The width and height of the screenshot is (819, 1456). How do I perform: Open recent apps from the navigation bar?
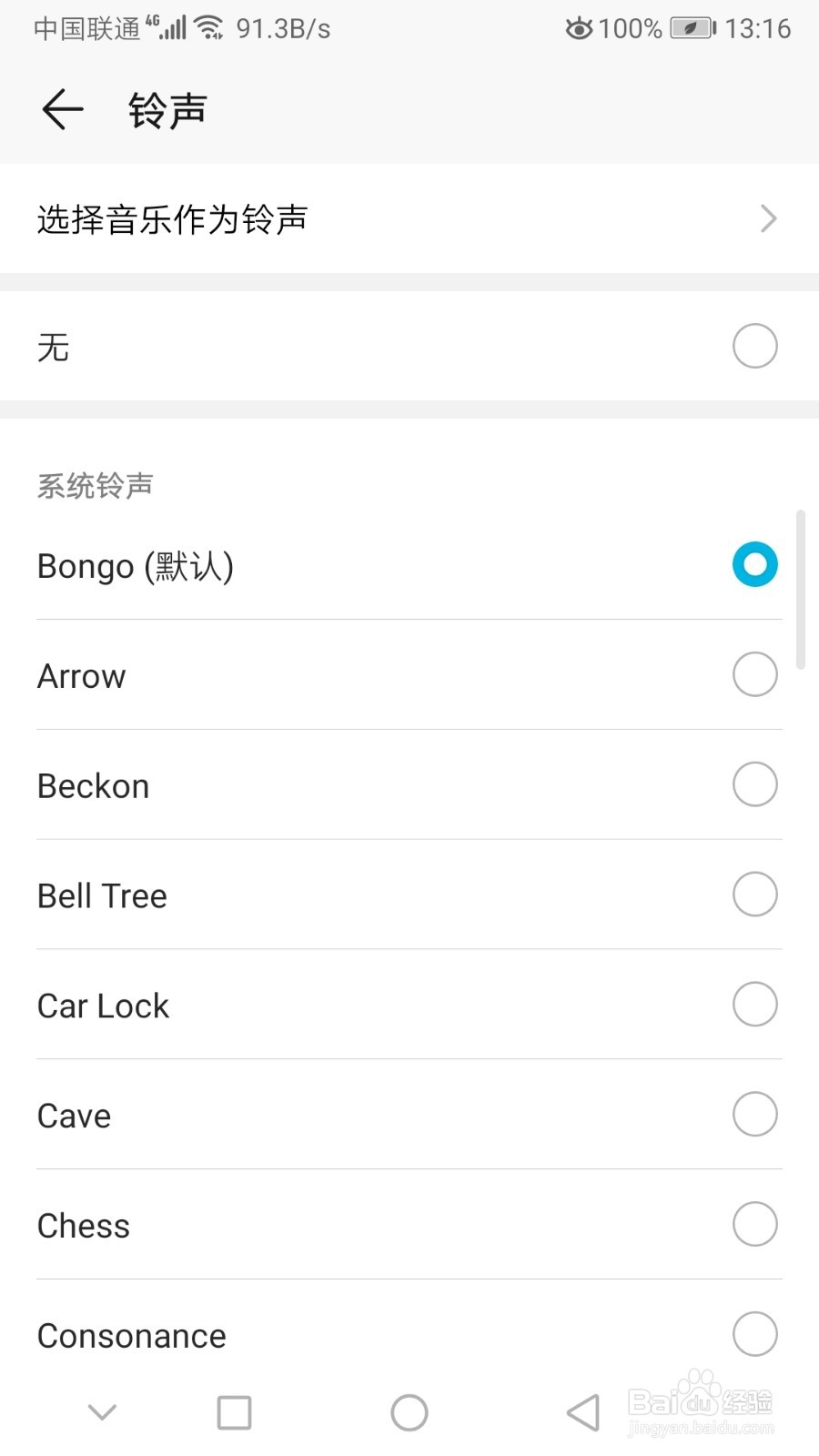[x=234, y=1412]
